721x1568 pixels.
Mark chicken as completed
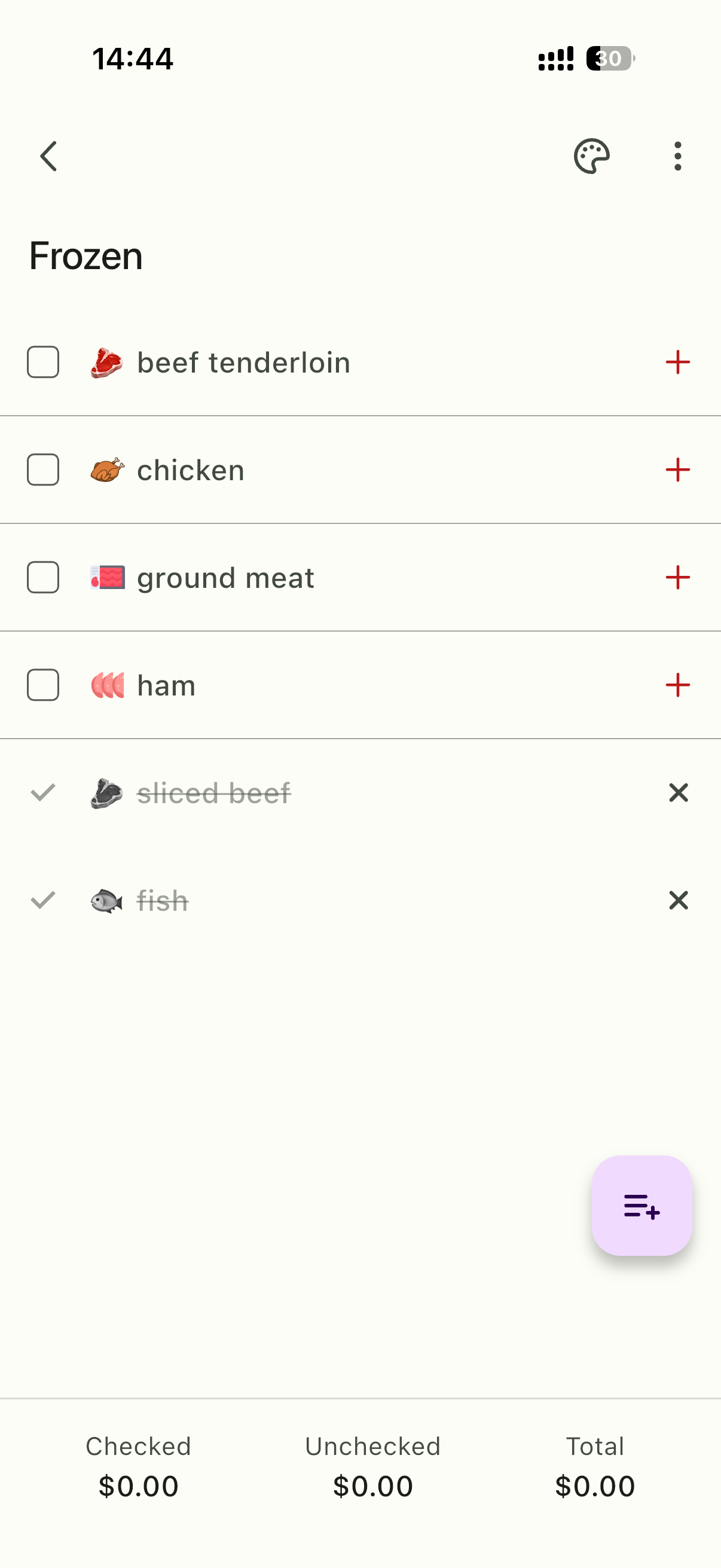click(42, 469)
